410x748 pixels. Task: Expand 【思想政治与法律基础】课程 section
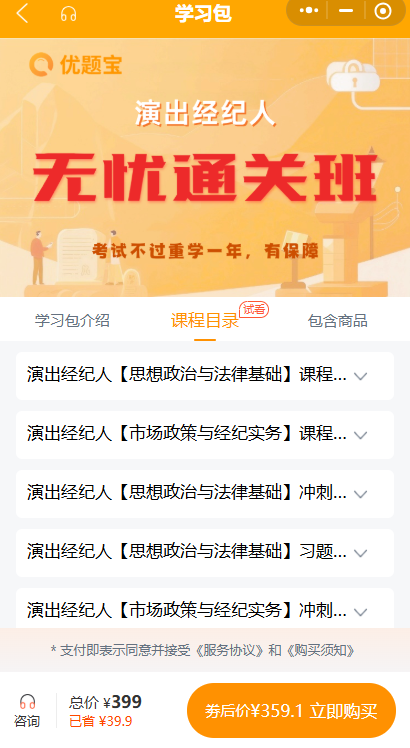(x=205, y=376)
